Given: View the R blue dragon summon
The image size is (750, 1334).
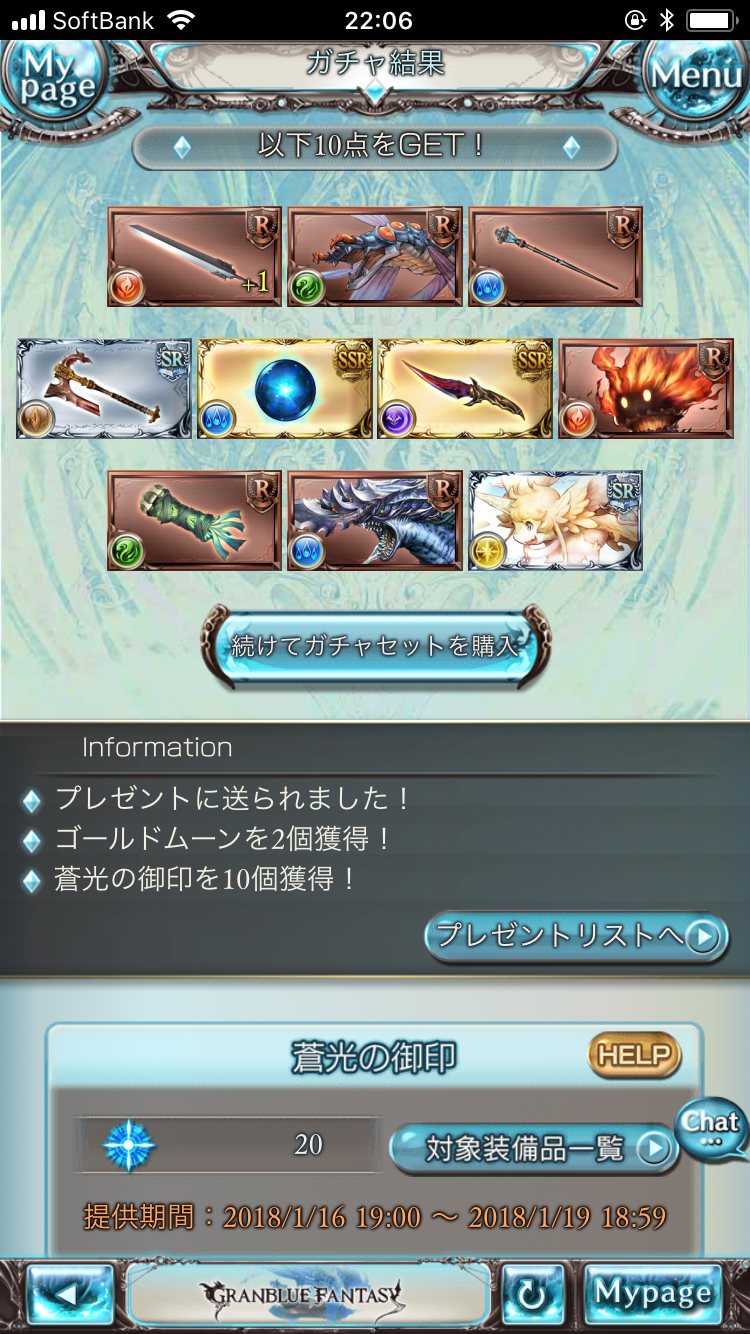Looking at the screenshot, I should [x=375, y=520].
